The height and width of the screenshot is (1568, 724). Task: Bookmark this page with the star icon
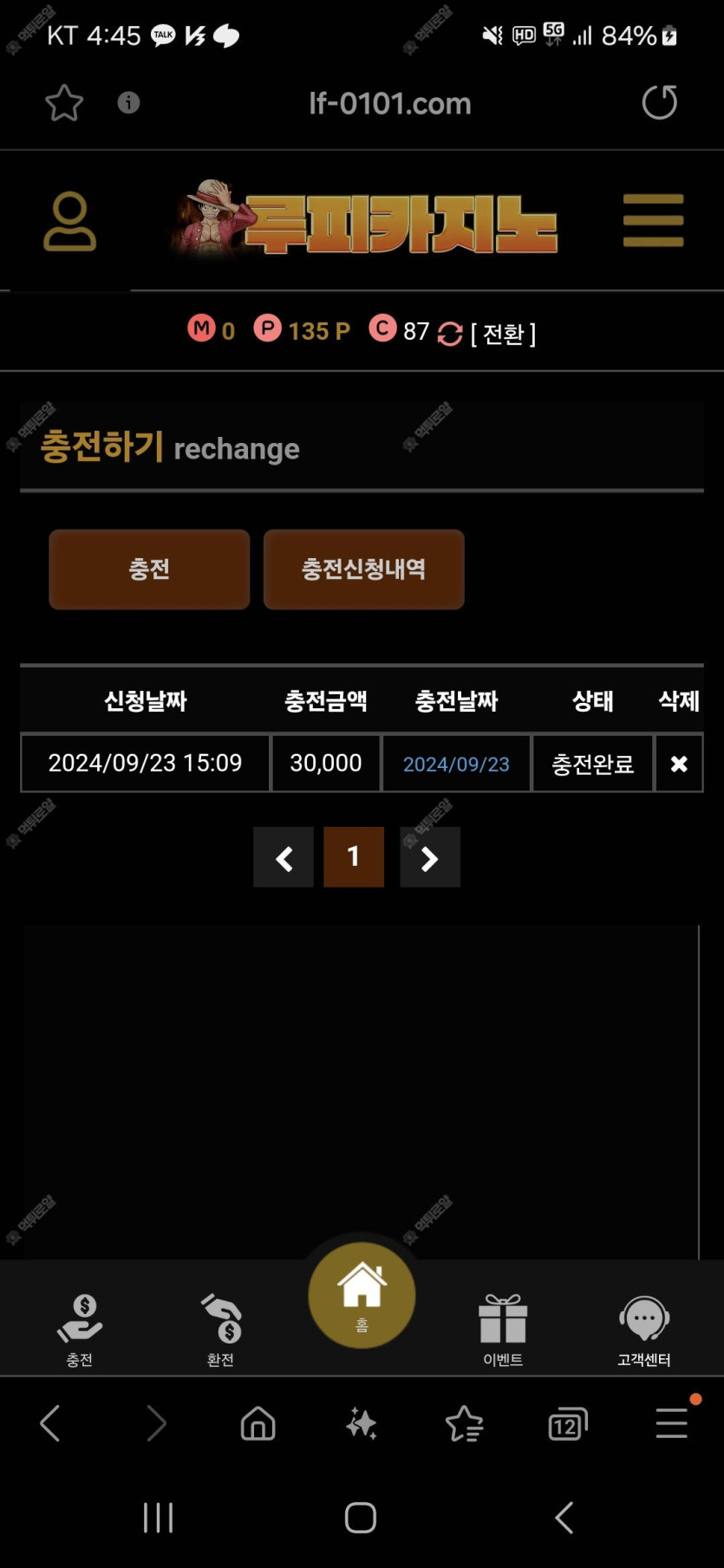[x=63, y=103]
